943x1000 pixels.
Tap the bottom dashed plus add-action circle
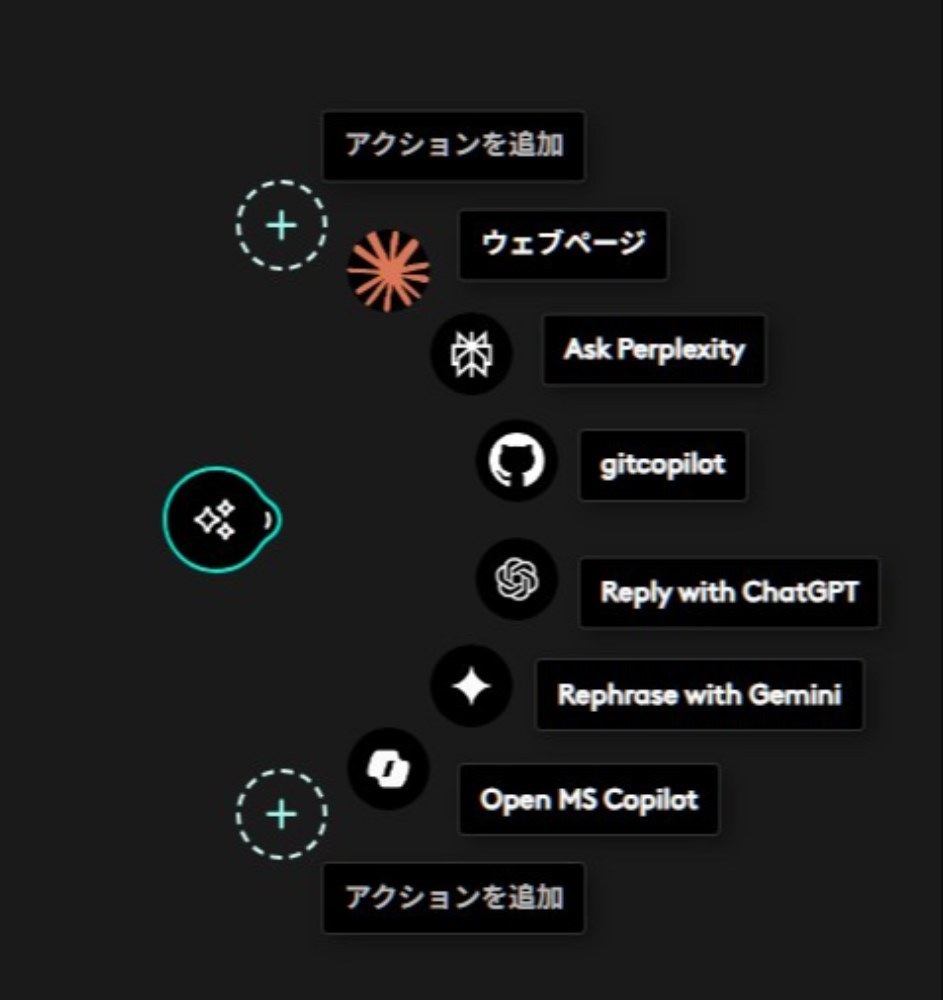point(282,814)
